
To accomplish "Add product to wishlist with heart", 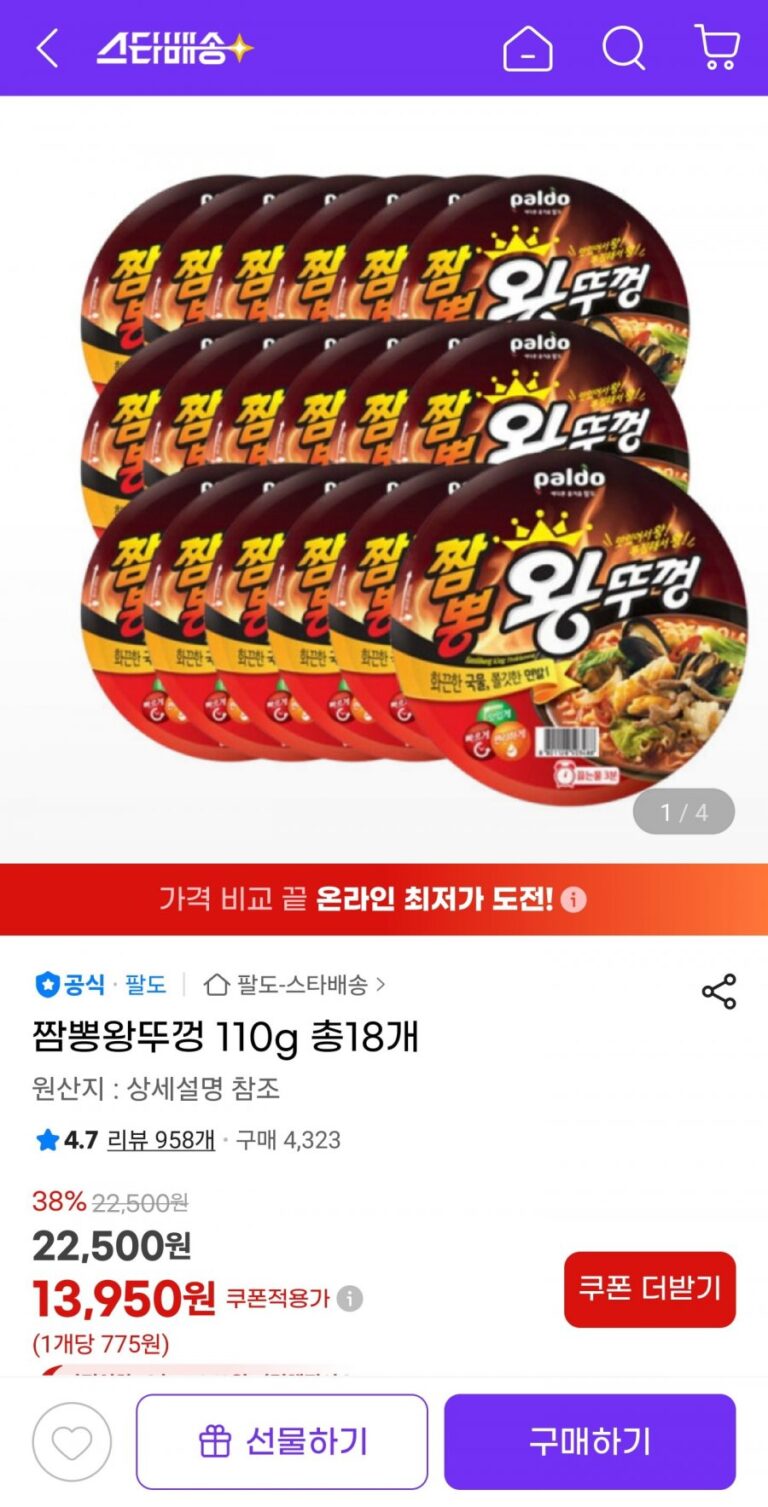I will pos(71,1442).
